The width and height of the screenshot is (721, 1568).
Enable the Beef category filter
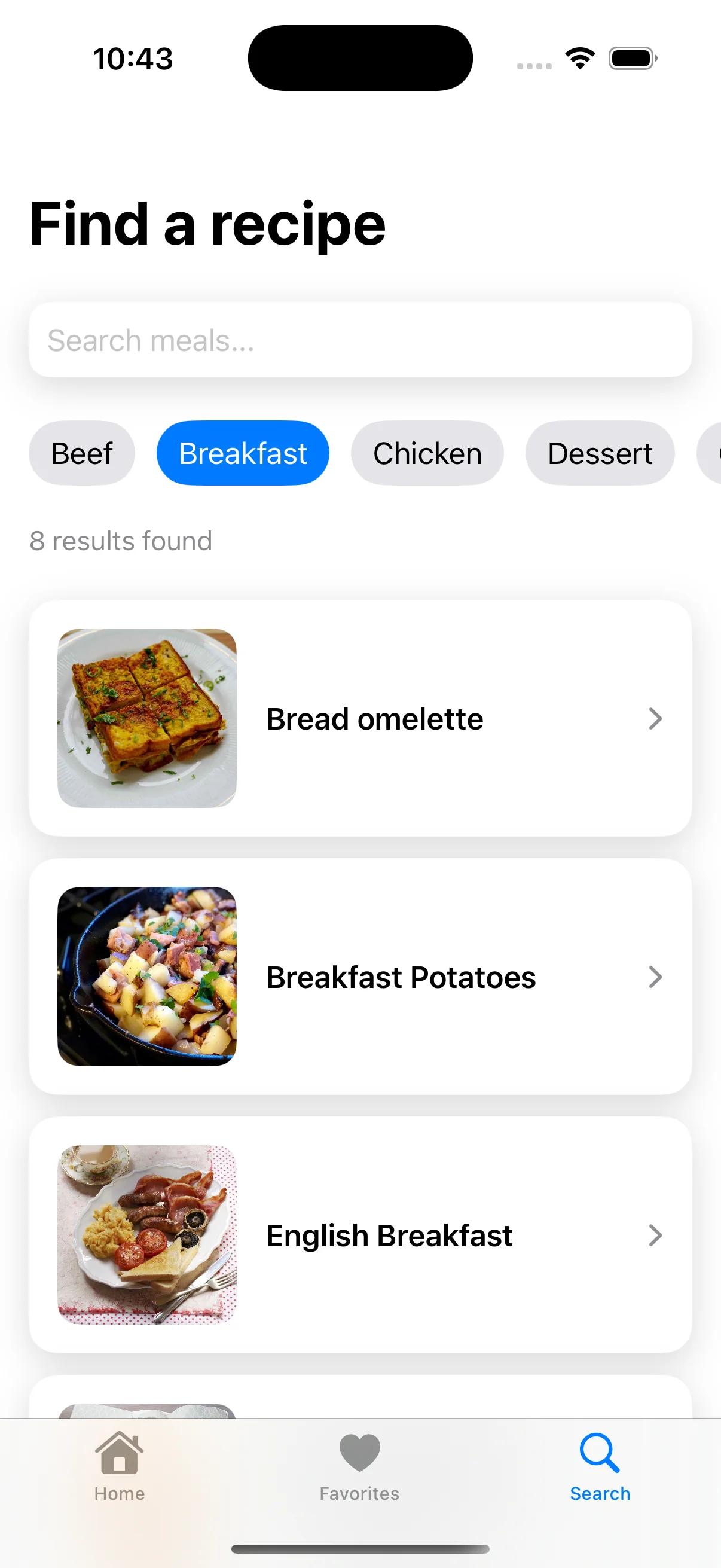81,453
